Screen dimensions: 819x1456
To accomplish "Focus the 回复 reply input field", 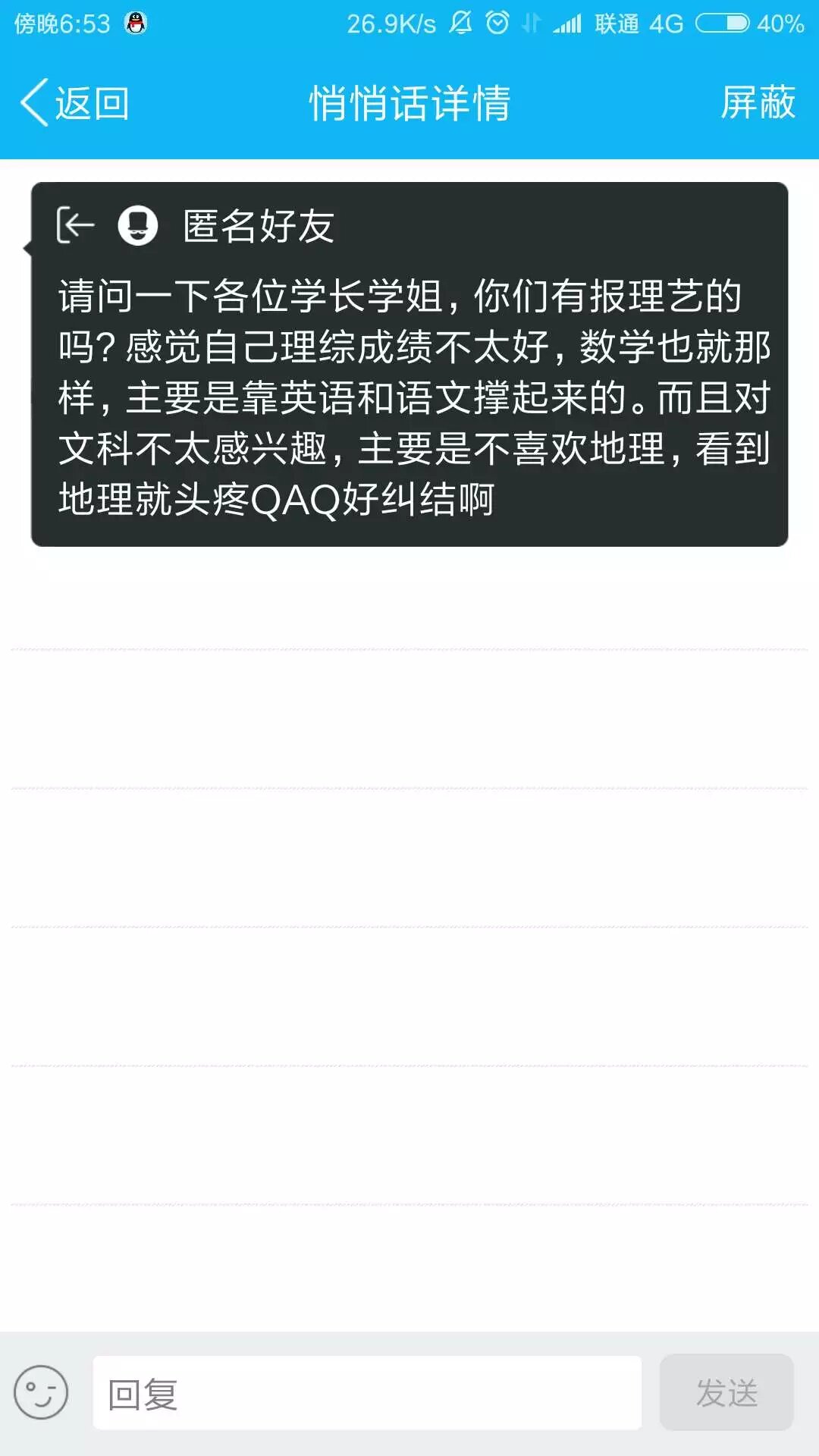I will pos(367,1394).
